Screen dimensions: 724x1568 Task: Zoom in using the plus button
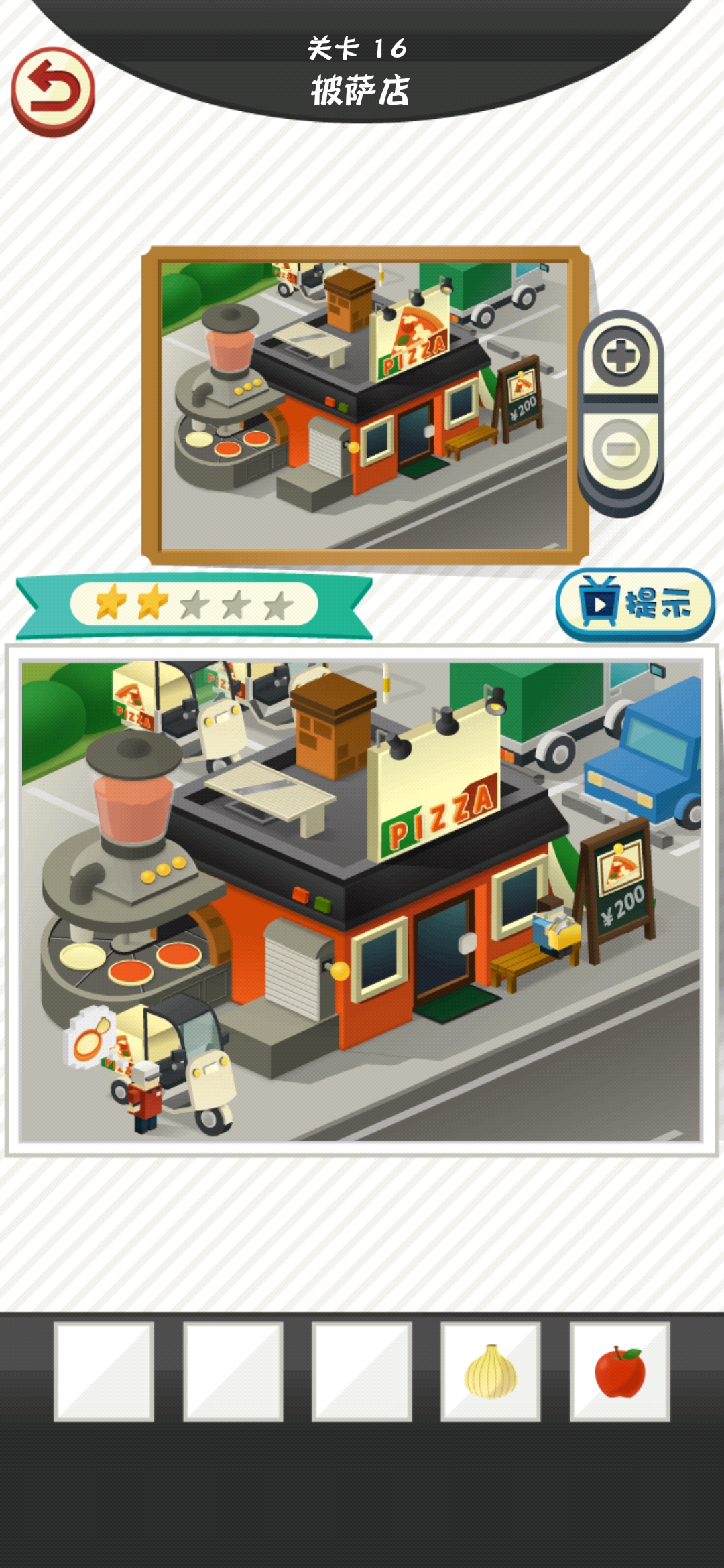(621, 356)
